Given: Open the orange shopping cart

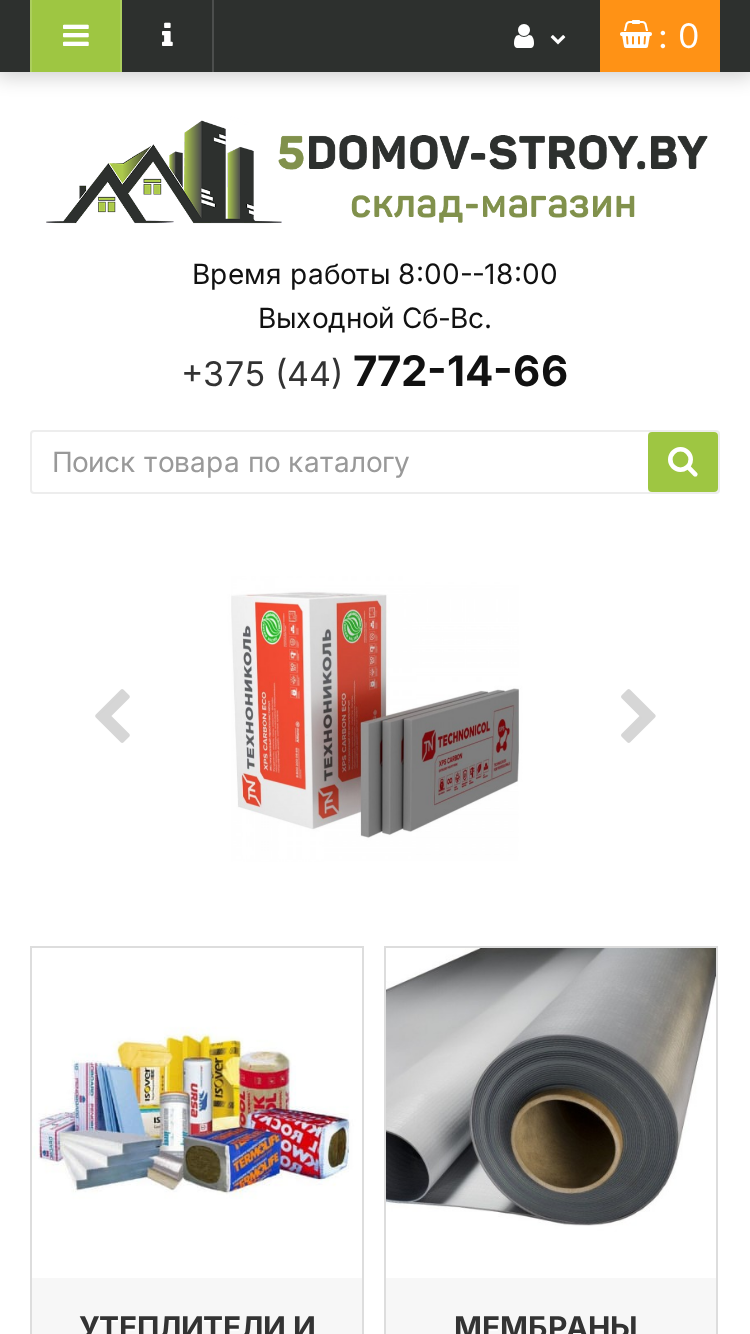Looking at the screenshot, I should (x=659, y=36).
